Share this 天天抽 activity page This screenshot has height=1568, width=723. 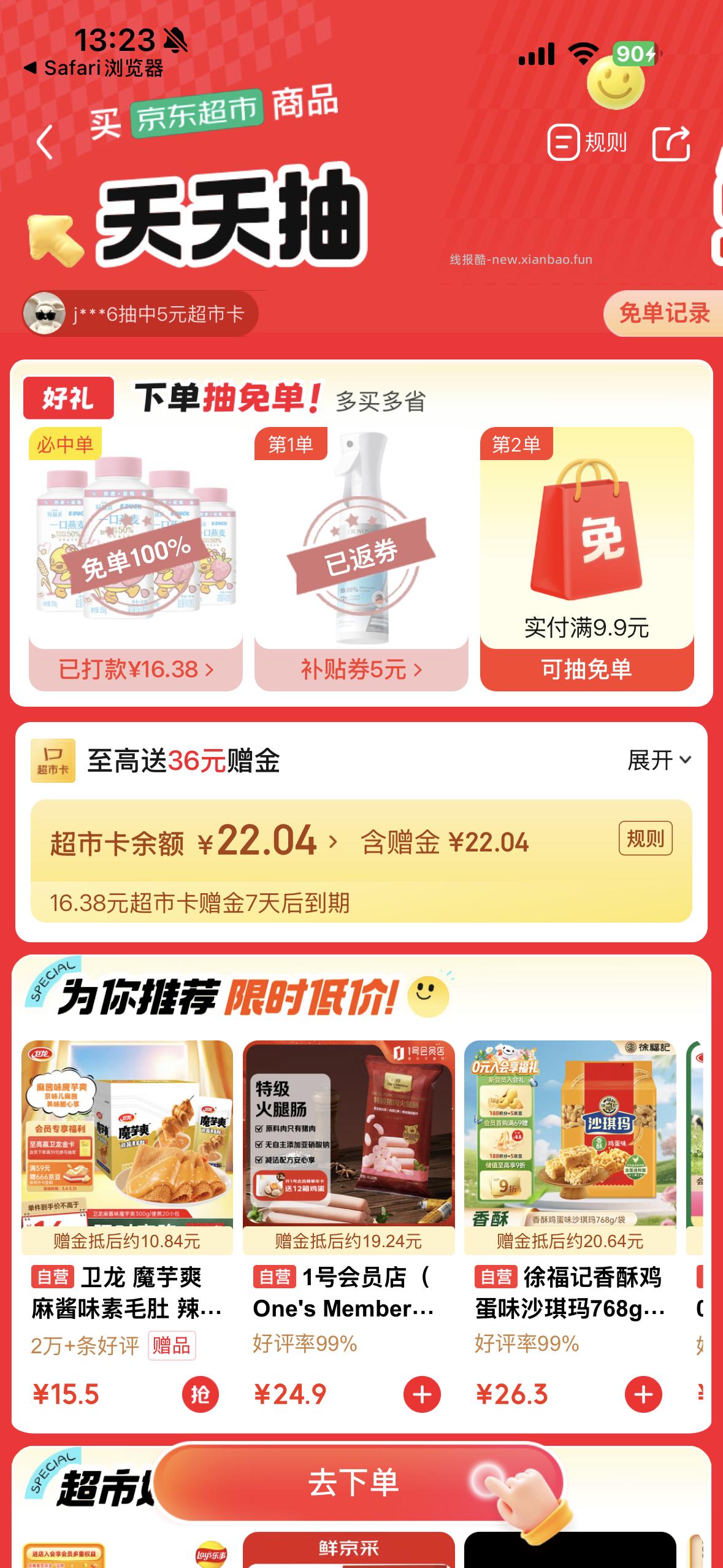(x=671, y=144)
